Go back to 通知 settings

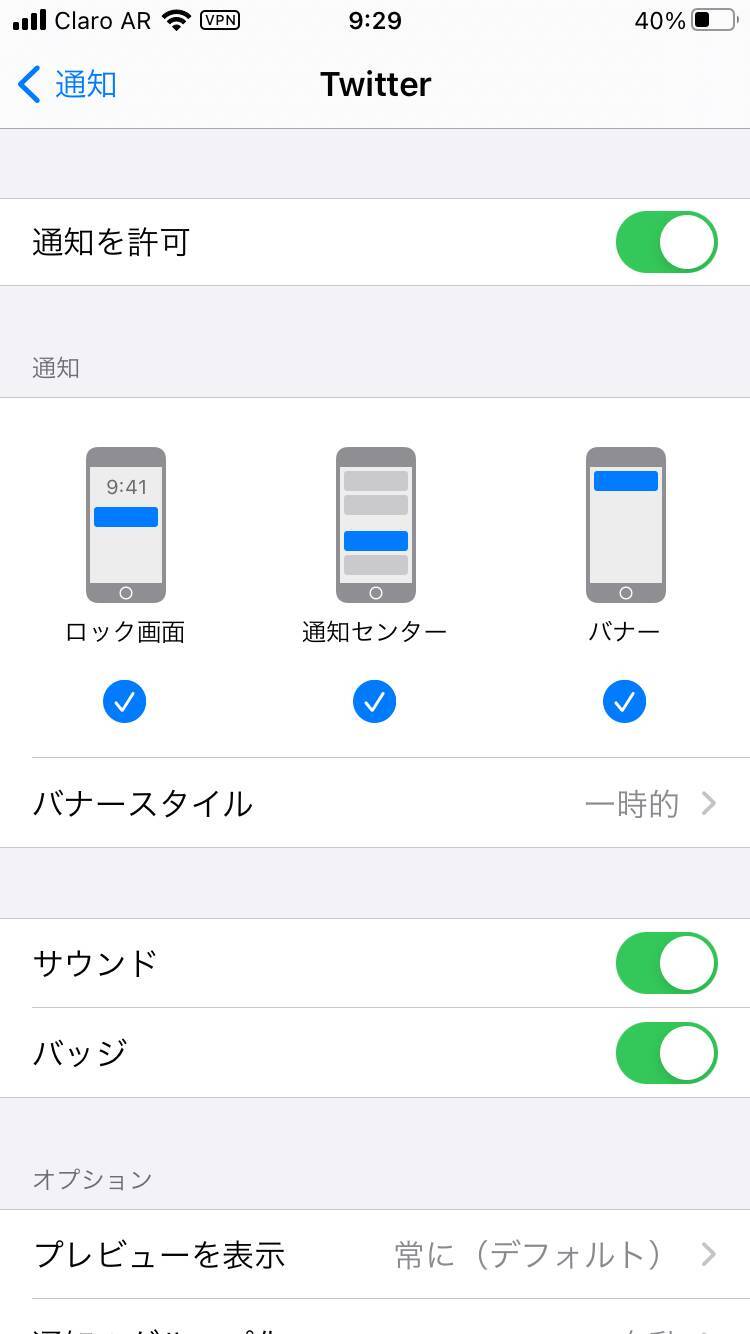tap(68, 84)
